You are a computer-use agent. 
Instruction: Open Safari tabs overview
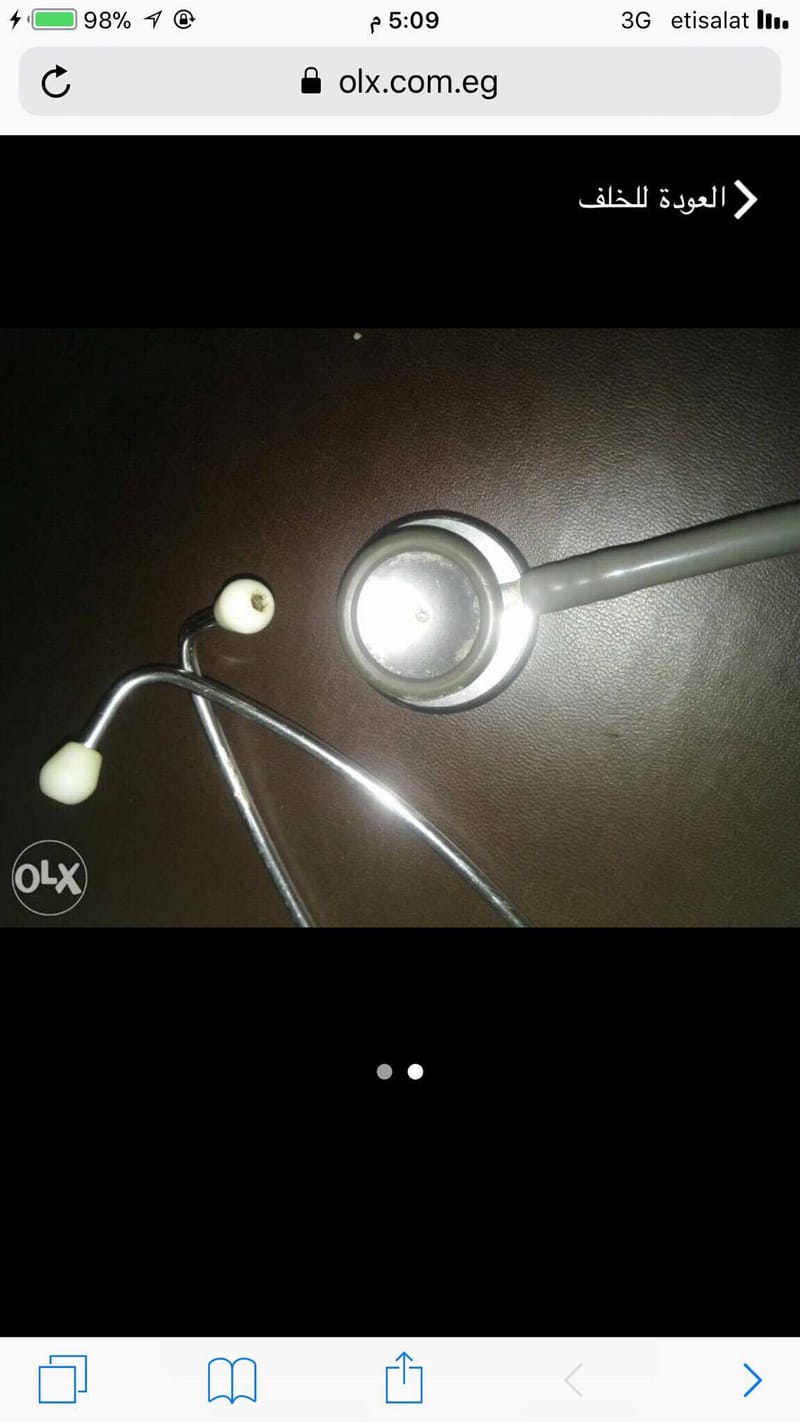[62, 1380]
